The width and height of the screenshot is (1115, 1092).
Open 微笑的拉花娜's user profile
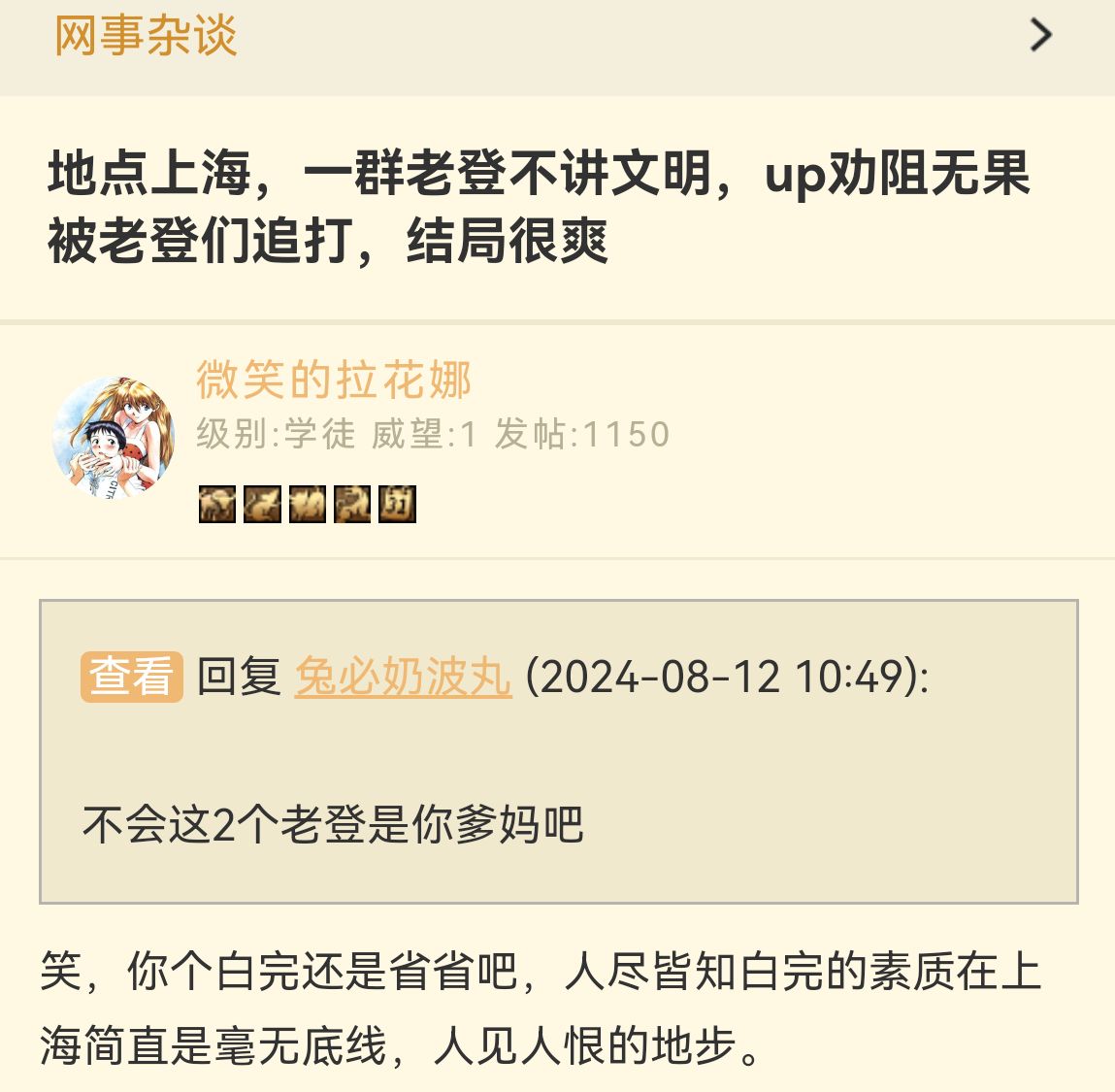pos(334,380)
